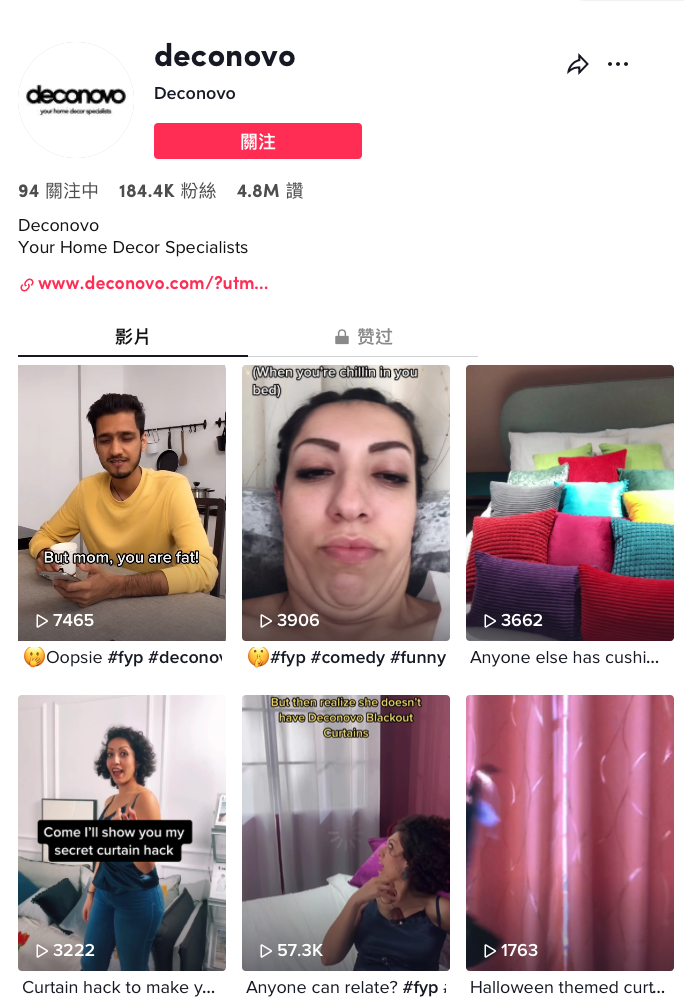View the 184.4K 粉絲 followers list
684x1002 pixels.
click(167, 191)
